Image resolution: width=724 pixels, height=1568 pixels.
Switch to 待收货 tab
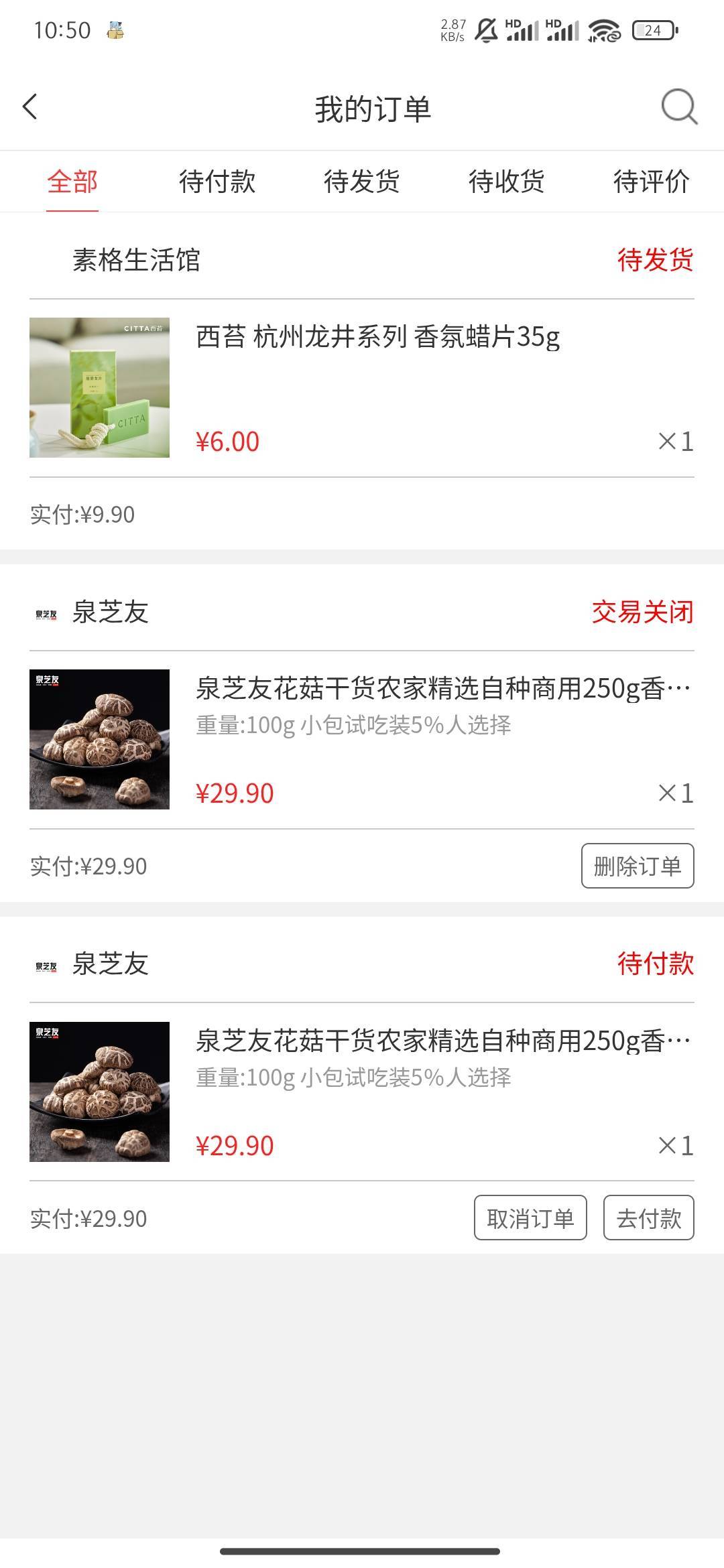click(x=507, y=182)
